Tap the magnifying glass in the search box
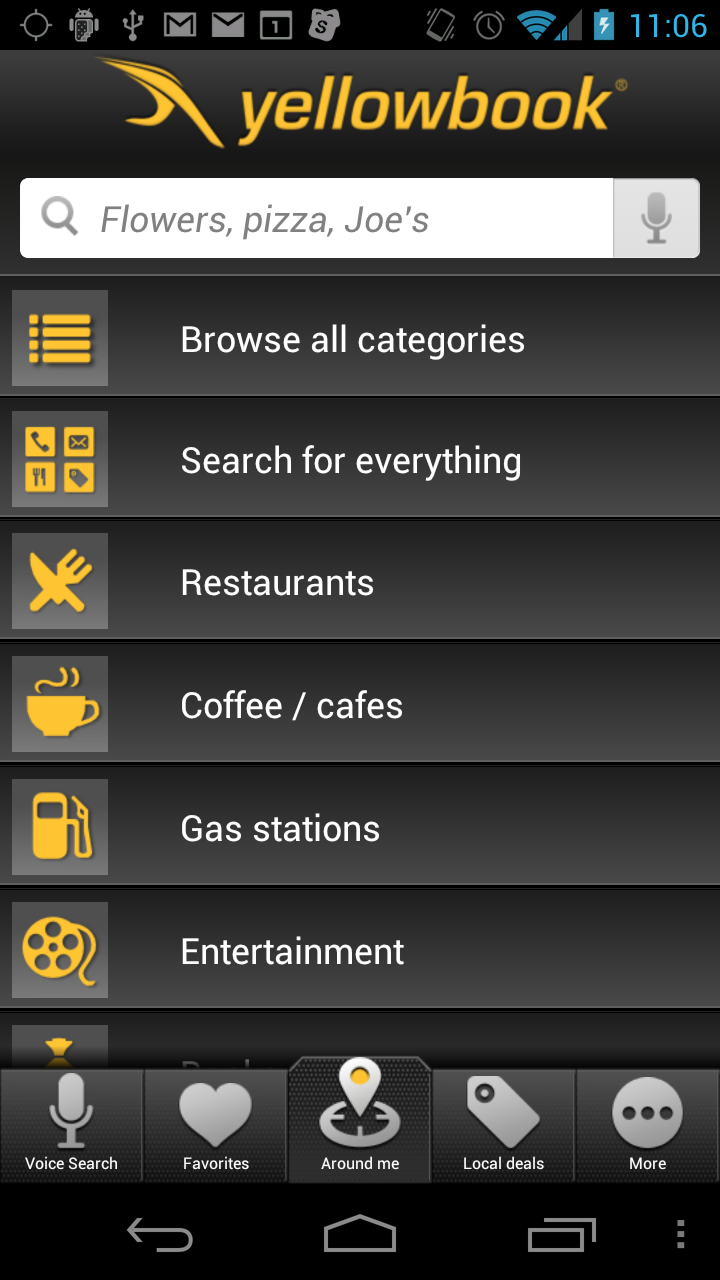Viewport: 720px width, 1280px height. 58,218
